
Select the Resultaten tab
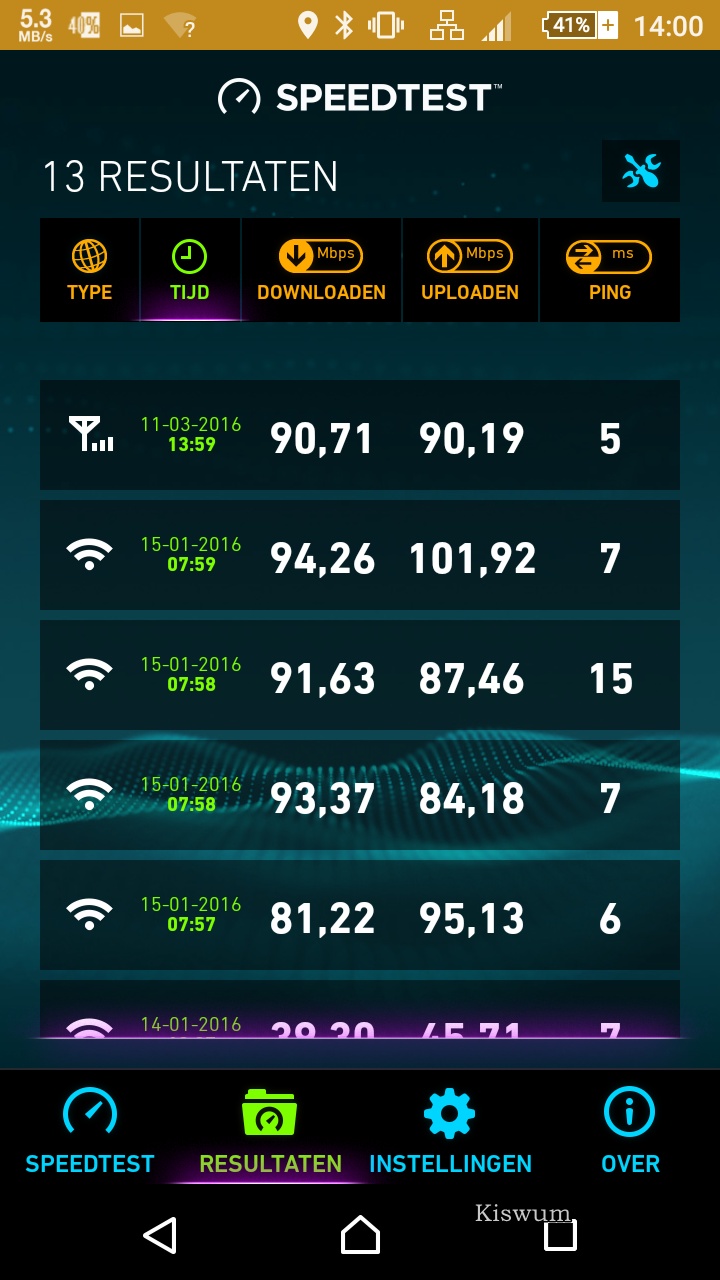click(x=270, y=1131)
